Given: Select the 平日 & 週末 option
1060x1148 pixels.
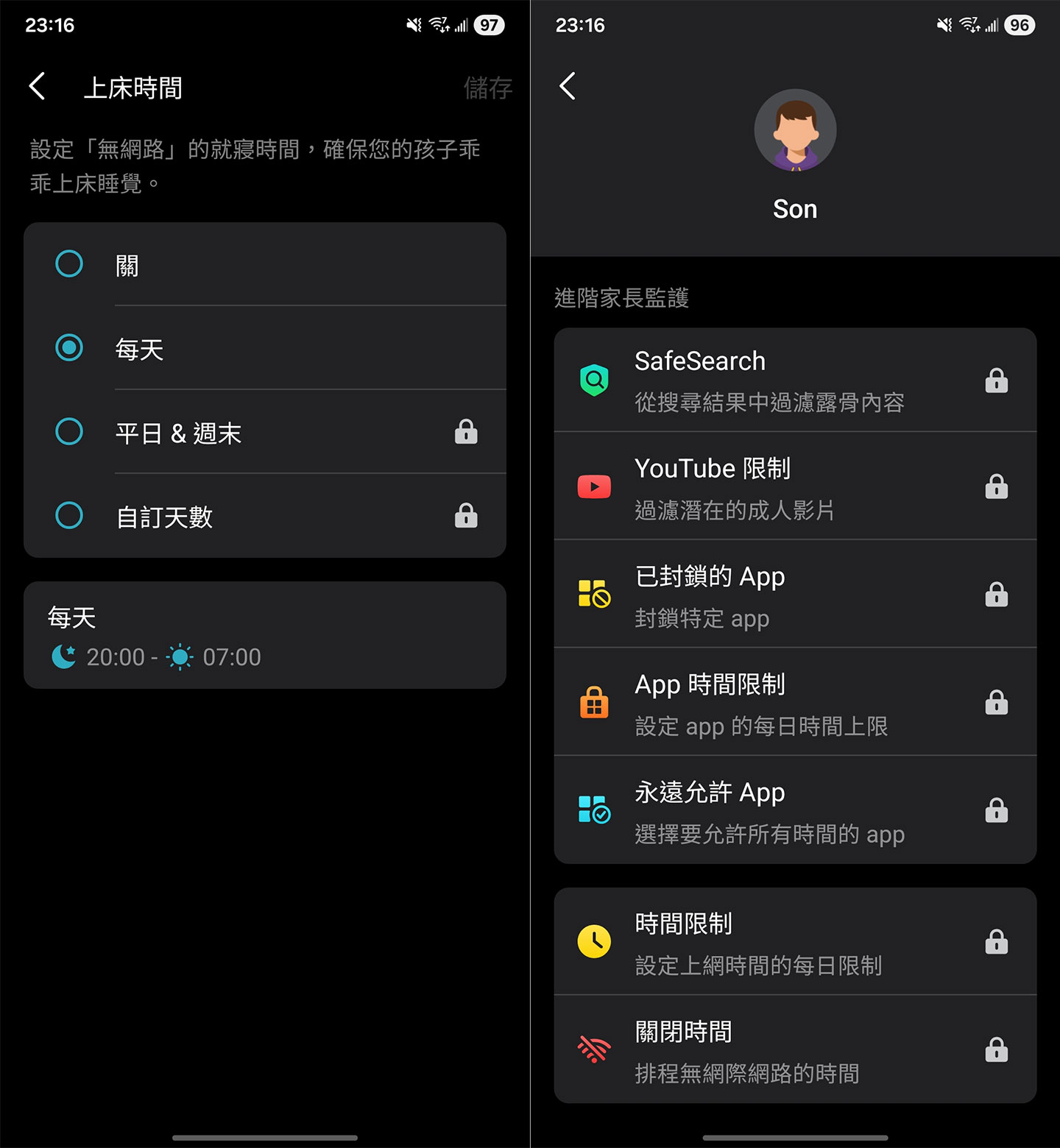Looking at the screenshot, I should tap(69, 432).
